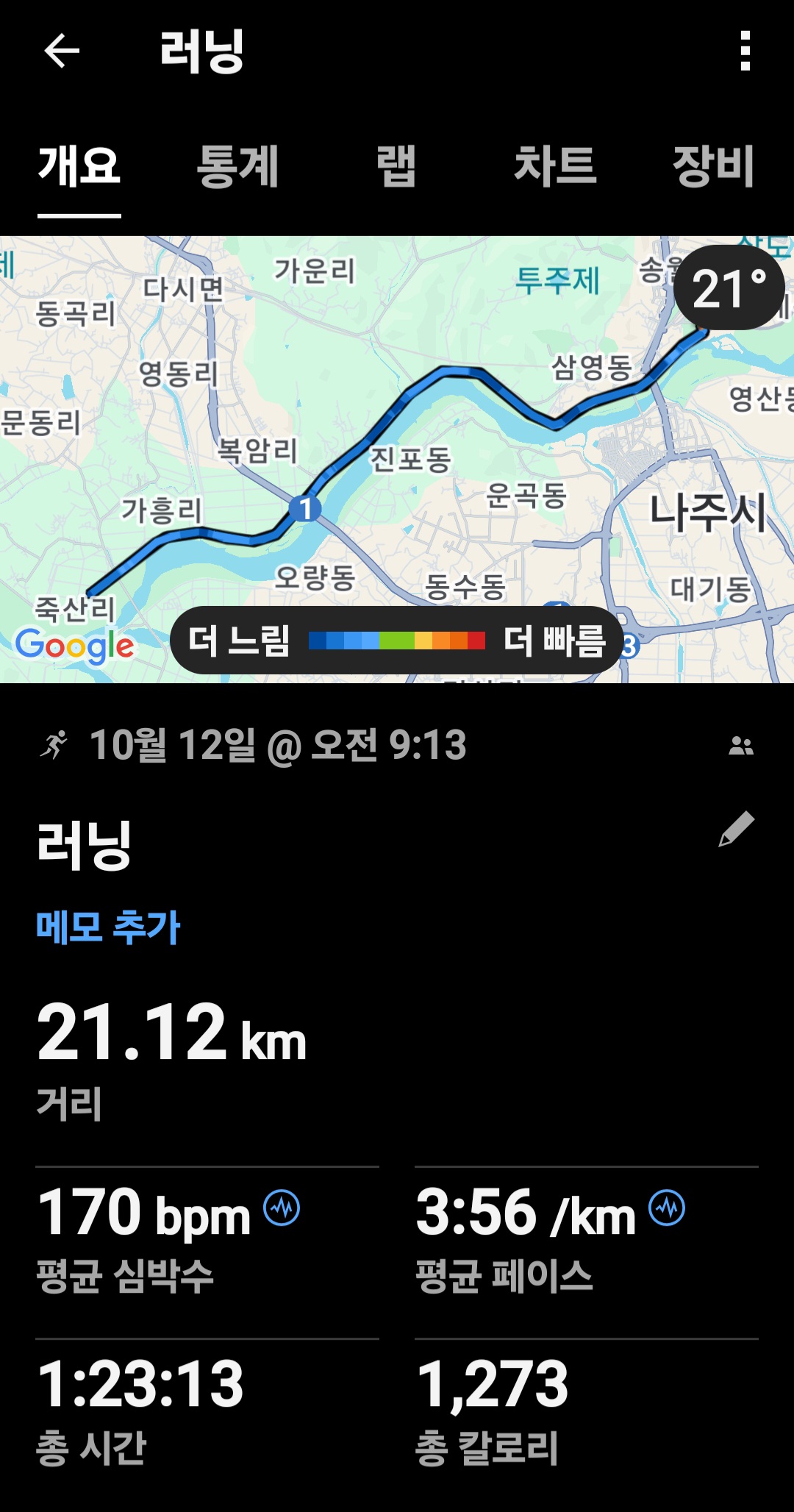Viewport: 794px width, 1512px height.
Task: Select the 장비 tab
Action: (713, 165)
